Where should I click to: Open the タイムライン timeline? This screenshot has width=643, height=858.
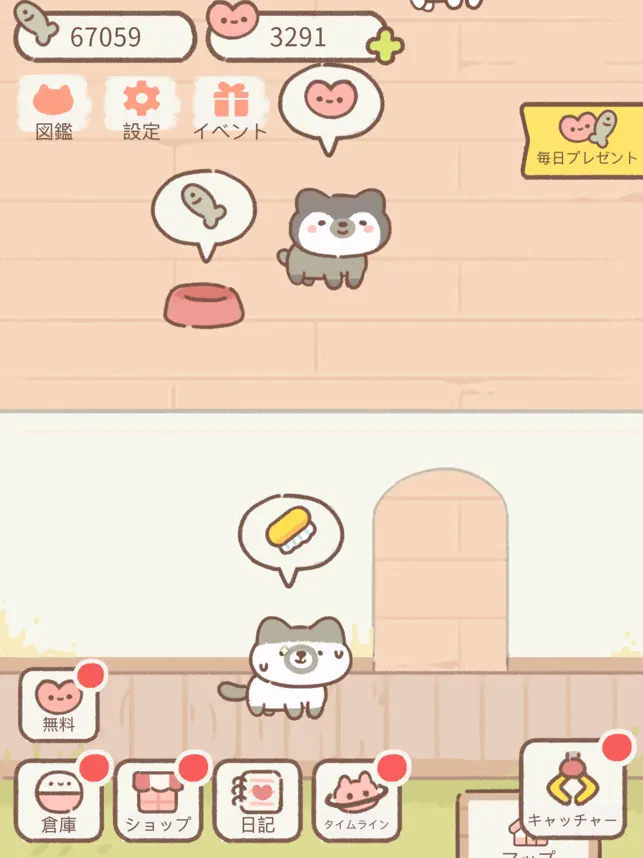click(357, 800)
